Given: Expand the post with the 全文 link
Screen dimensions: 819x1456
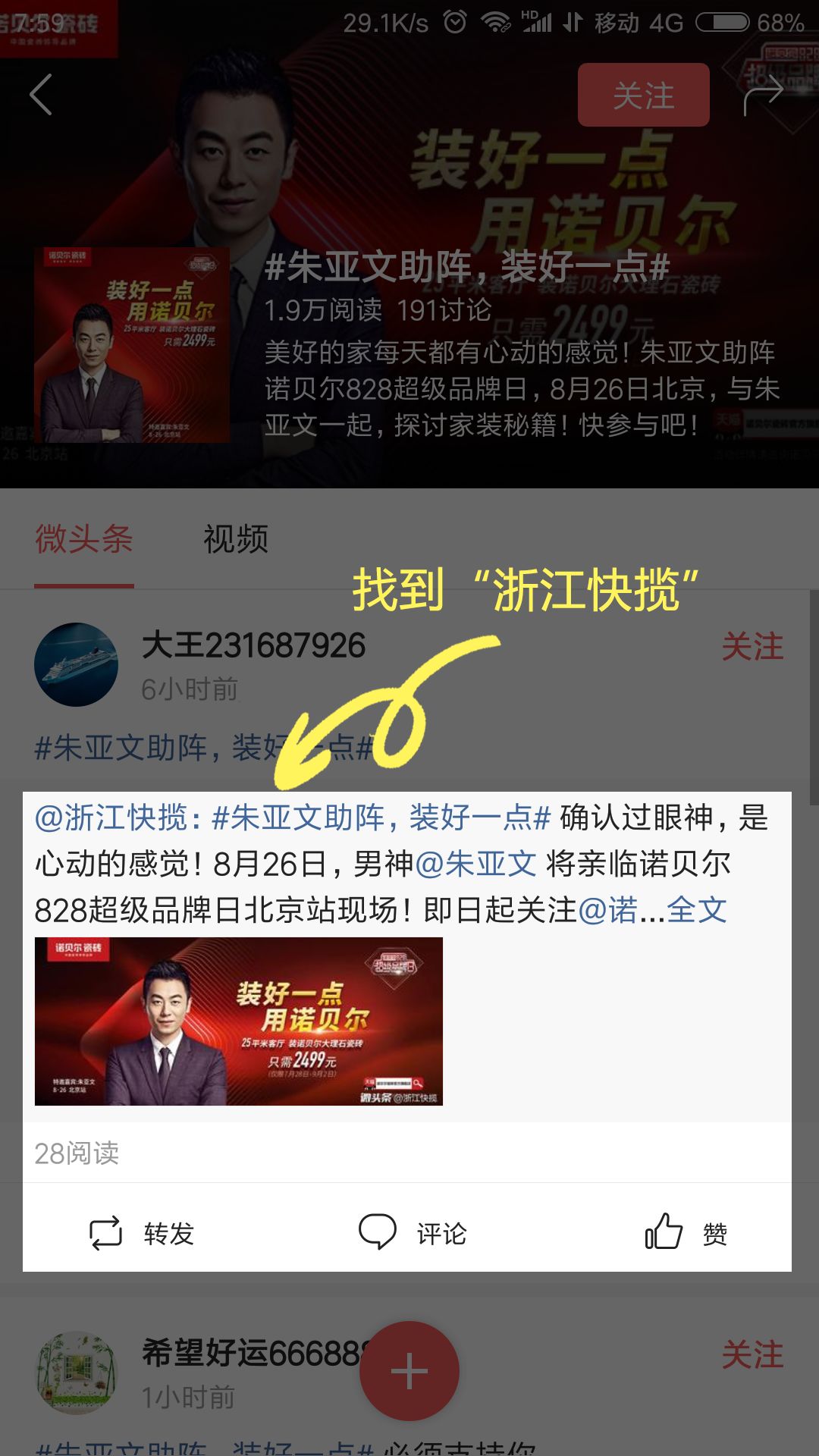Looking at the screenshot, I should [697, 910].
